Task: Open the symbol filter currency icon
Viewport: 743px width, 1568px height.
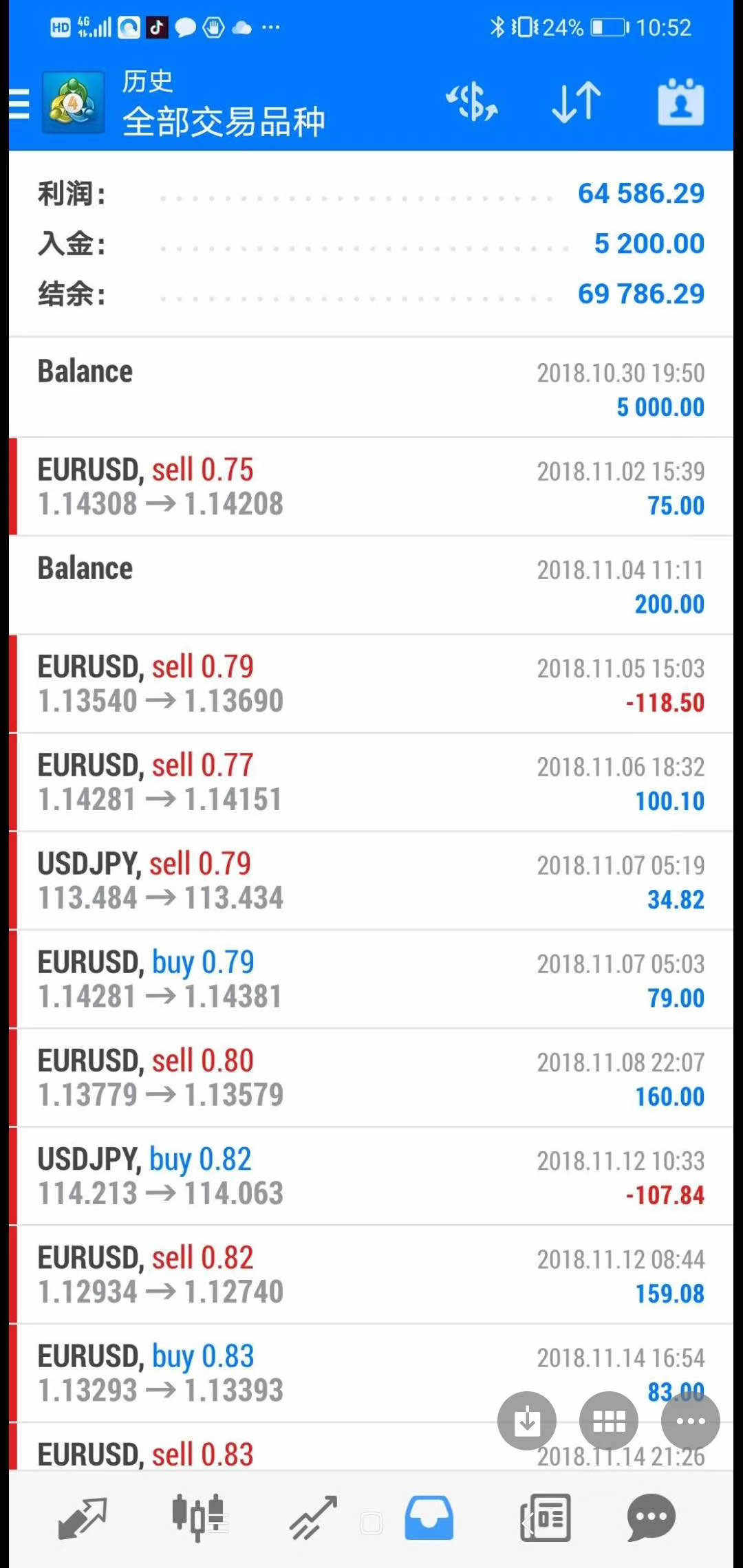Action: click(x=472, y=102)
